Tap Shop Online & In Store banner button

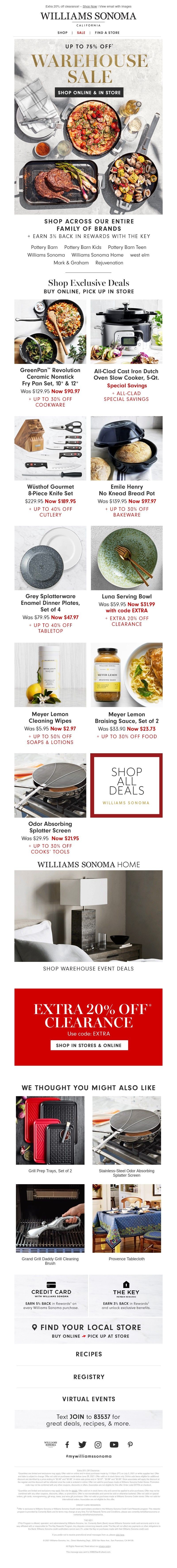coord(89,92)
